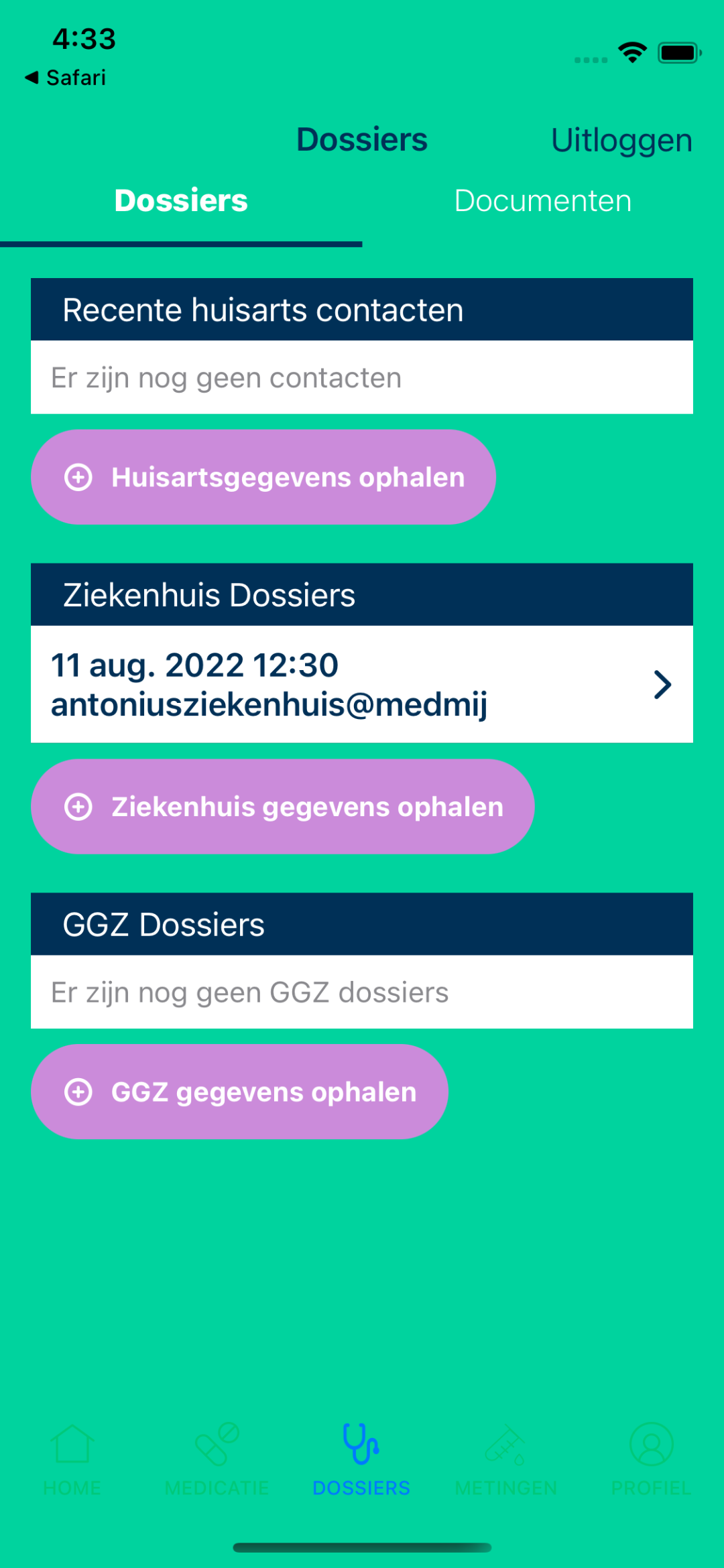Select the Dossiers top tab
The image size is (724, 1568).
pos(181,201)
